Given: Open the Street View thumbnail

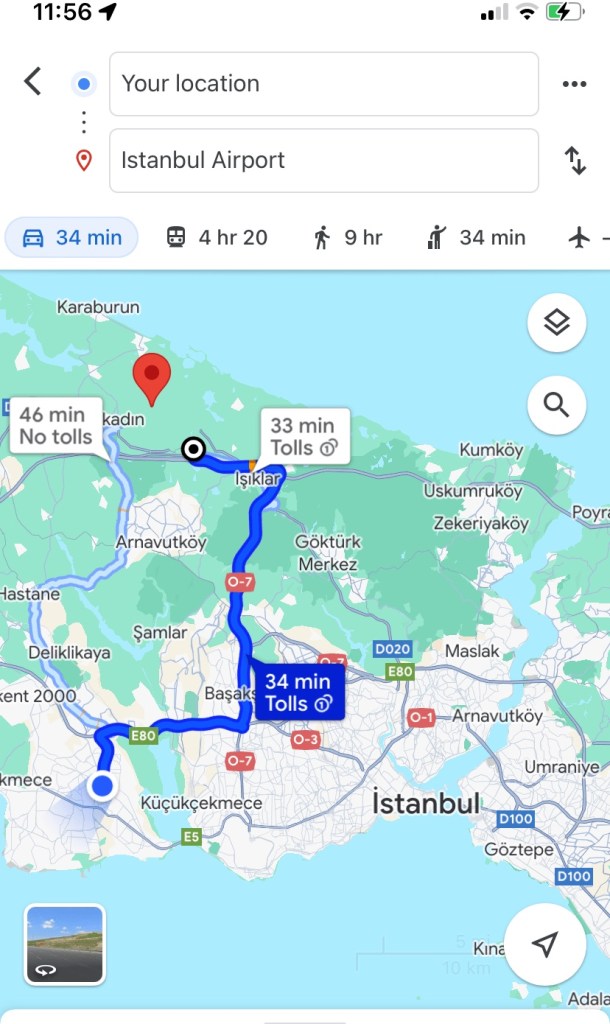Looking at the screenshot, I should (65, 945).
